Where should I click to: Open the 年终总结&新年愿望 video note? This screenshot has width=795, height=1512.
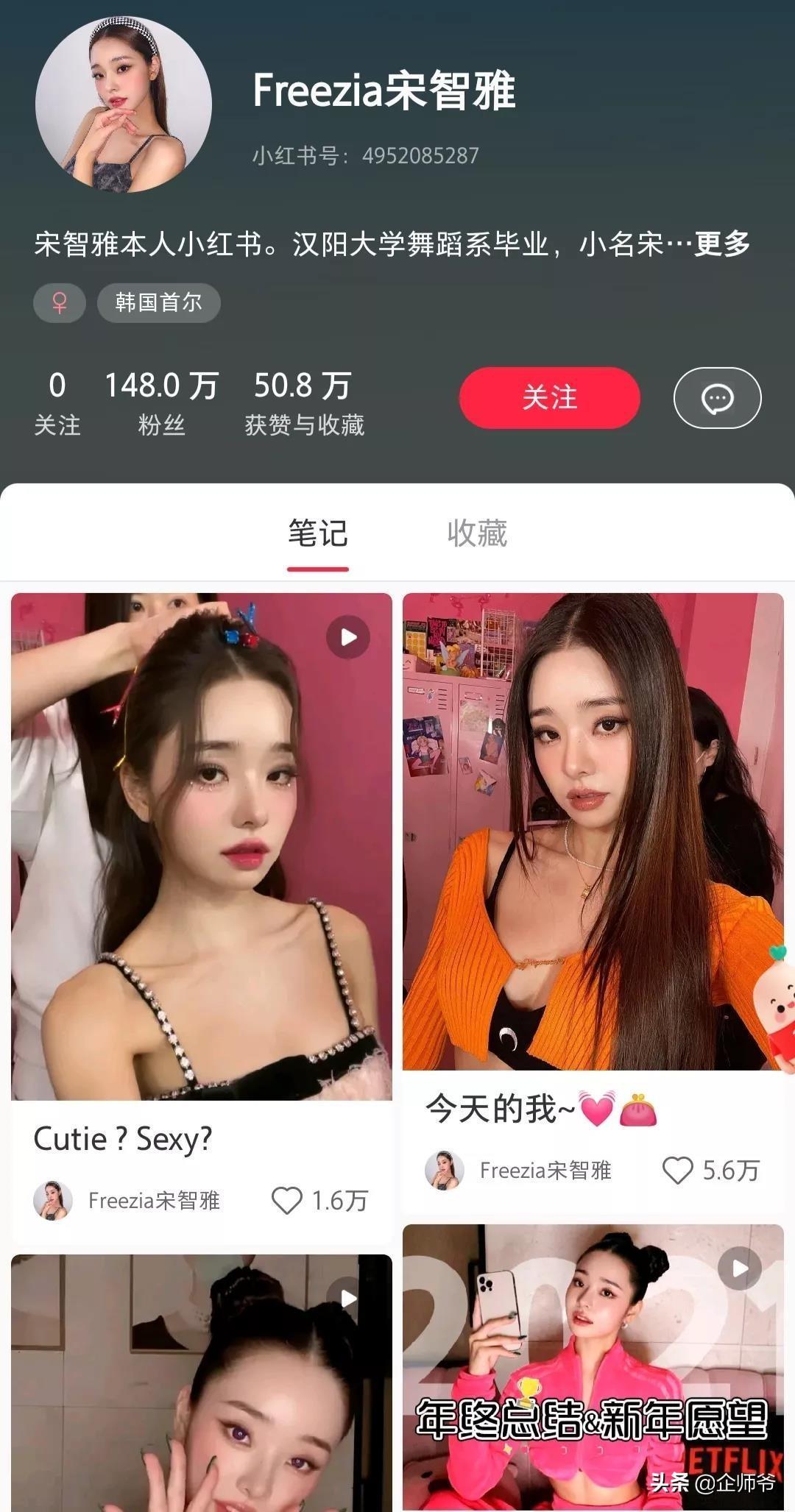(x=593, y=1369)
